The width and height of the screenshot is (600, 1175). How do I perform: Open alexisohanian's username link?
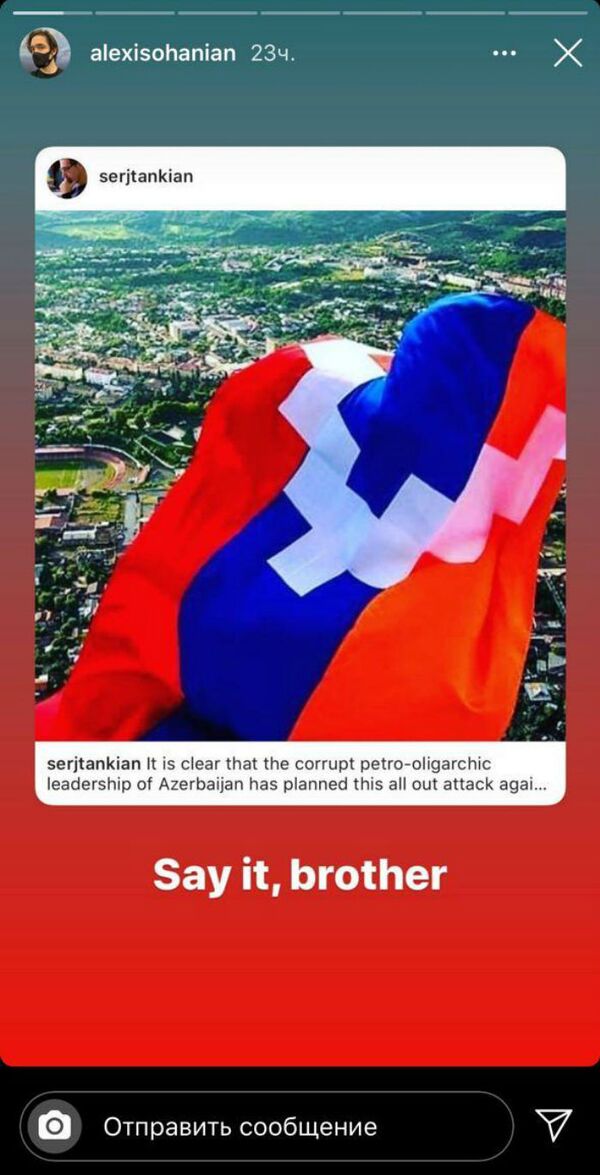[x=163, y=53]
